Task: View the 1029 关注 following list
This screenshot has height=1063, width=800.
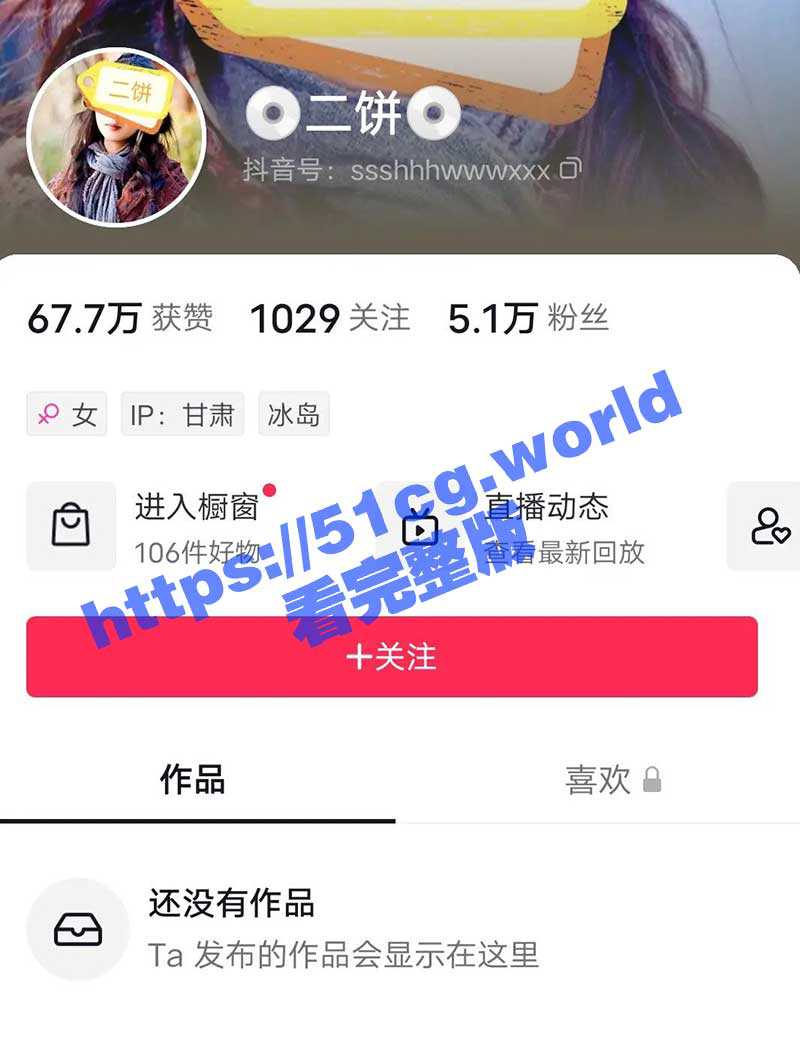Action: pos(329,318)
